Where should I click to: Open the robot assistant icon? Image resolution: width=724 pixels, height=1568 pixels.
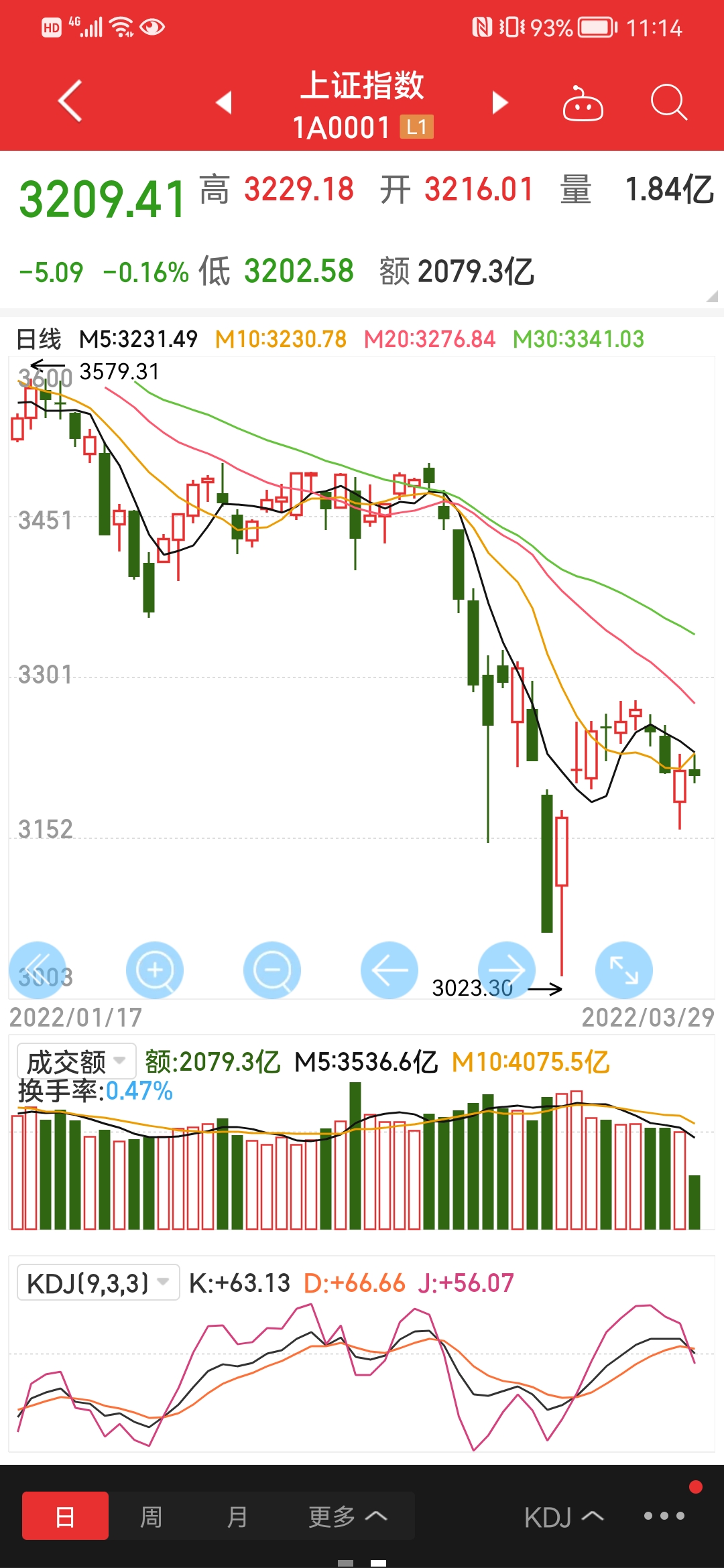coord(583,103)
